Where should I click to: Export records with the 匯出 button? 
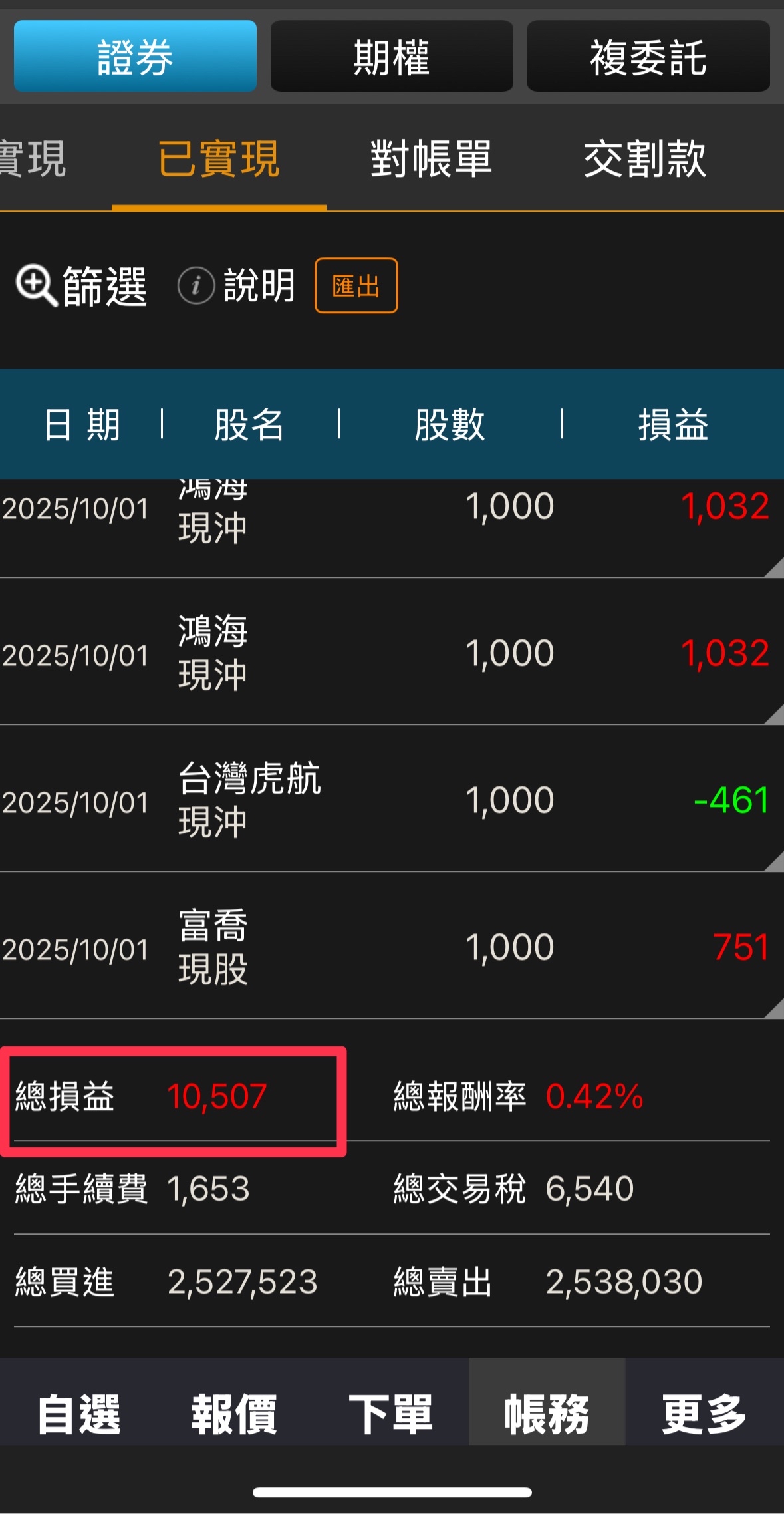pos(356,285)
